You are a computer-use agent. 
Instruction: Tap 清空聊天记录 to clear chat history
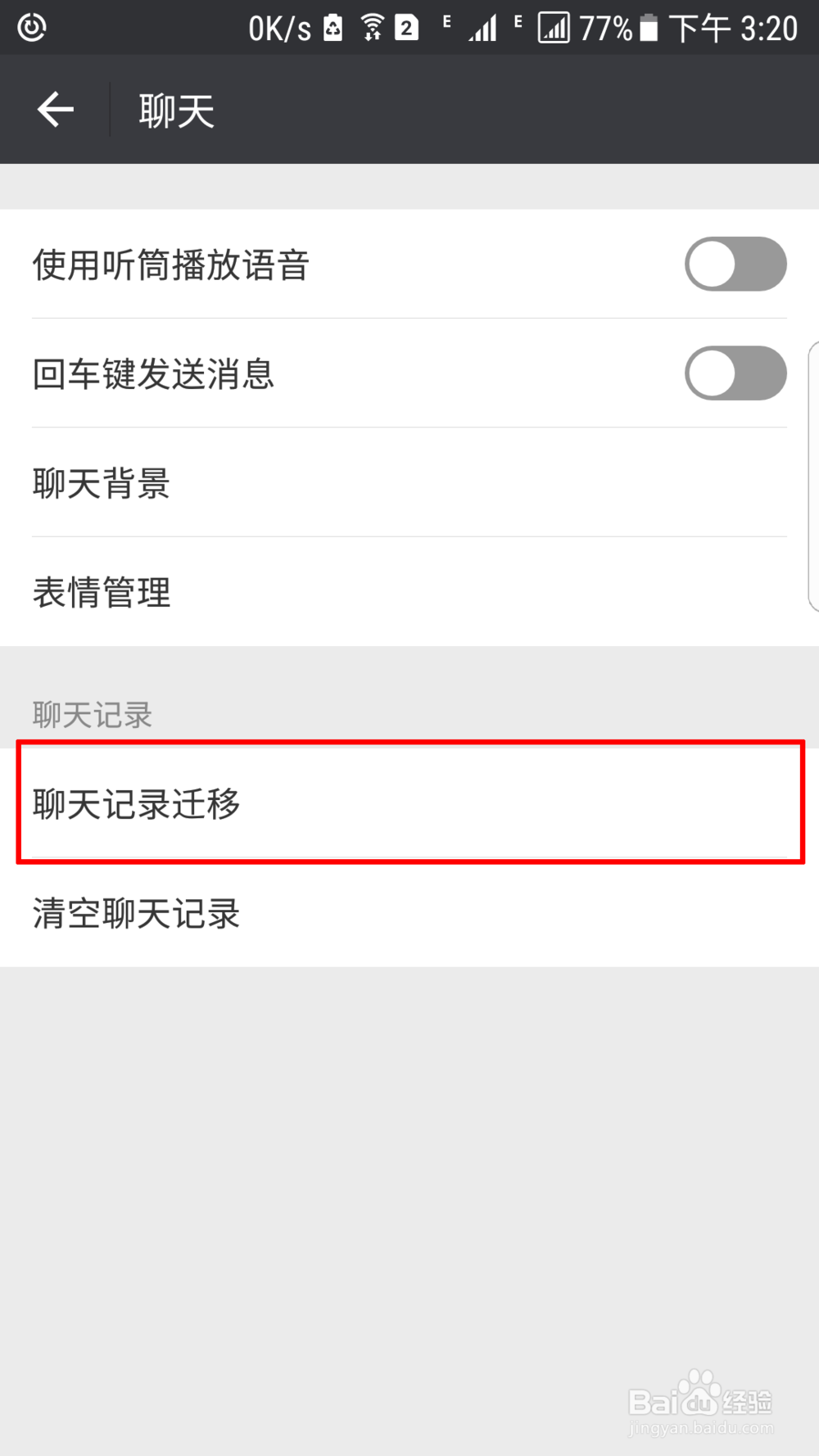tap(136, 913)
